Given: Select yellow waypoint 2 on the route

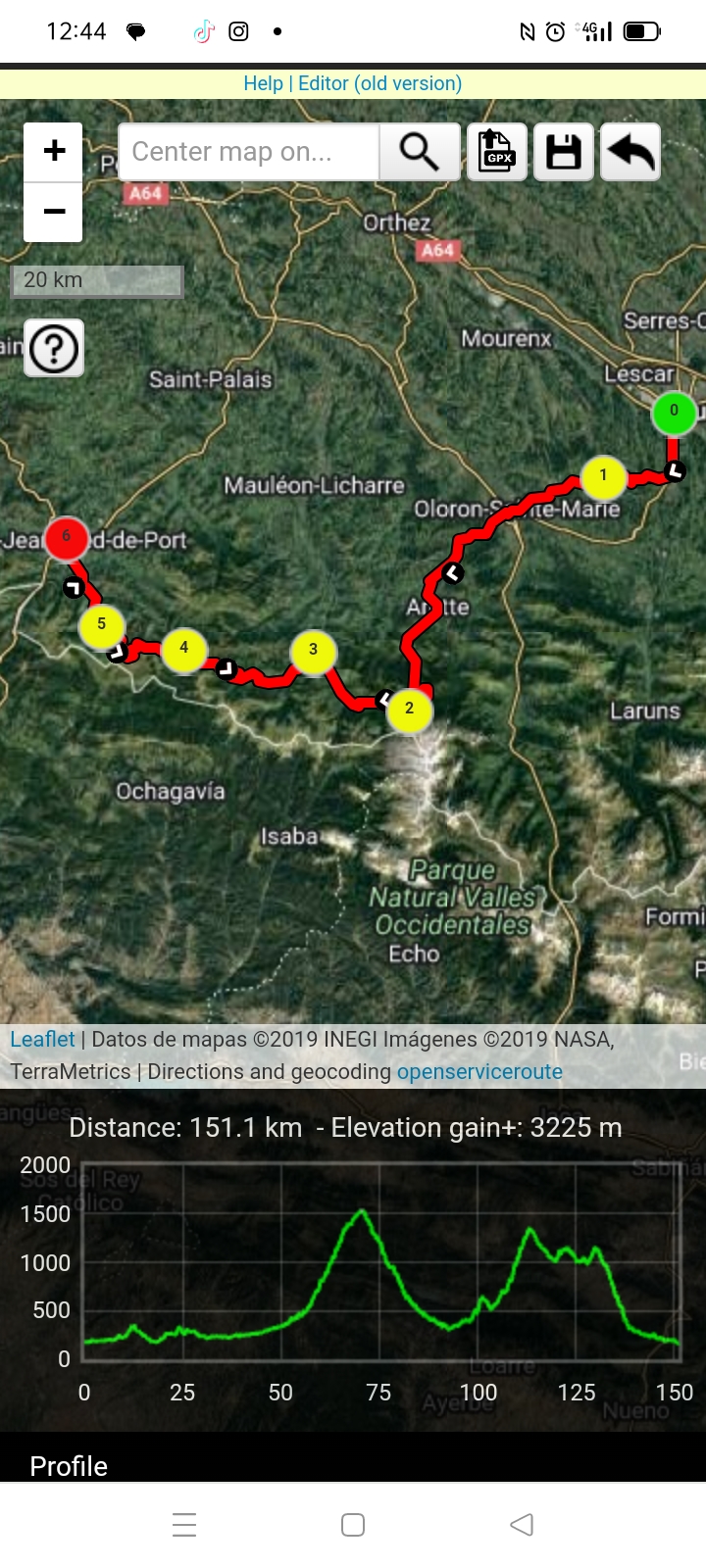Looking at the screenshot, I should pos(409,710).
